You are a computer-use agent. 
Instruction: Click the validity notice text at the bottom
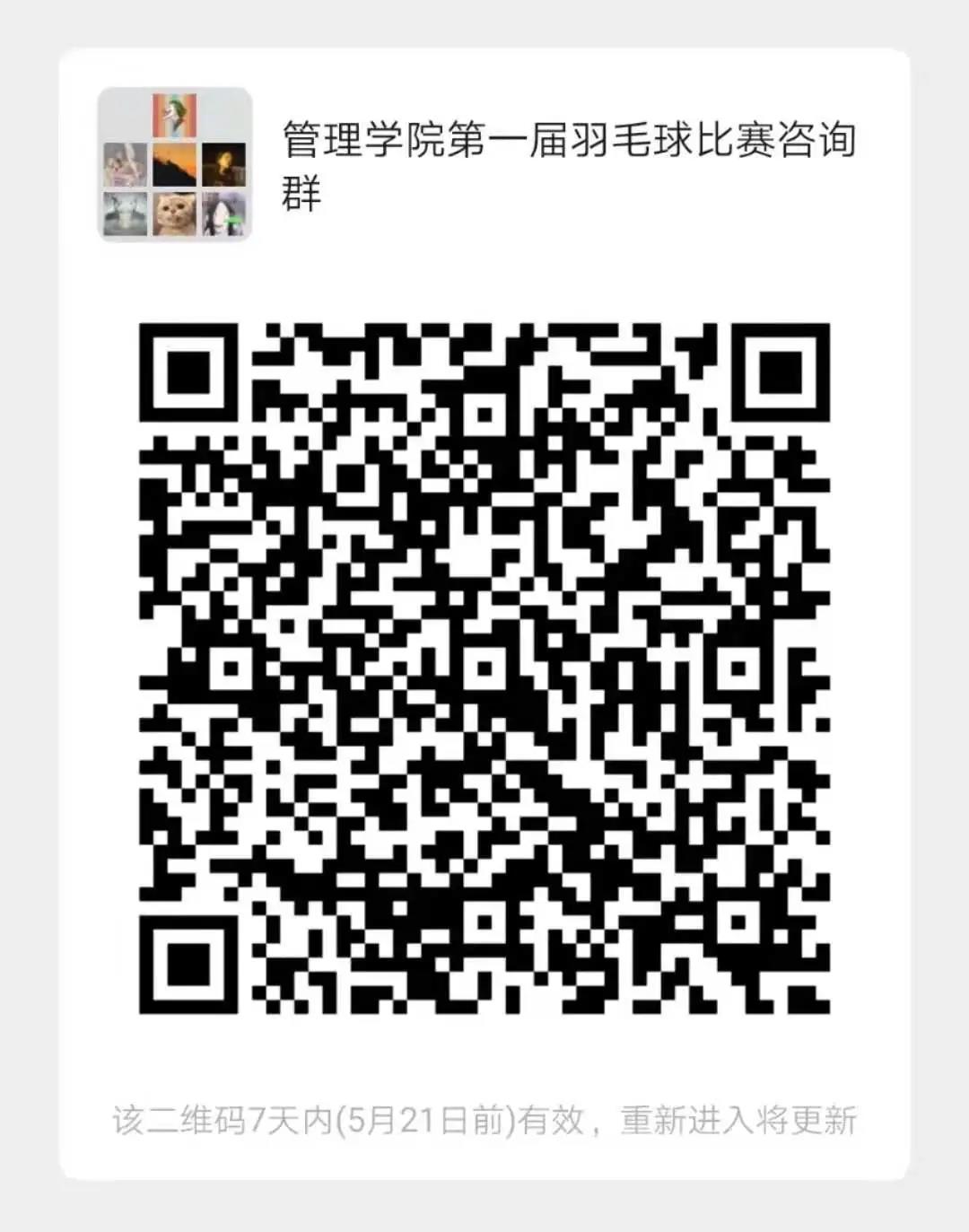tap(484, 1117)
